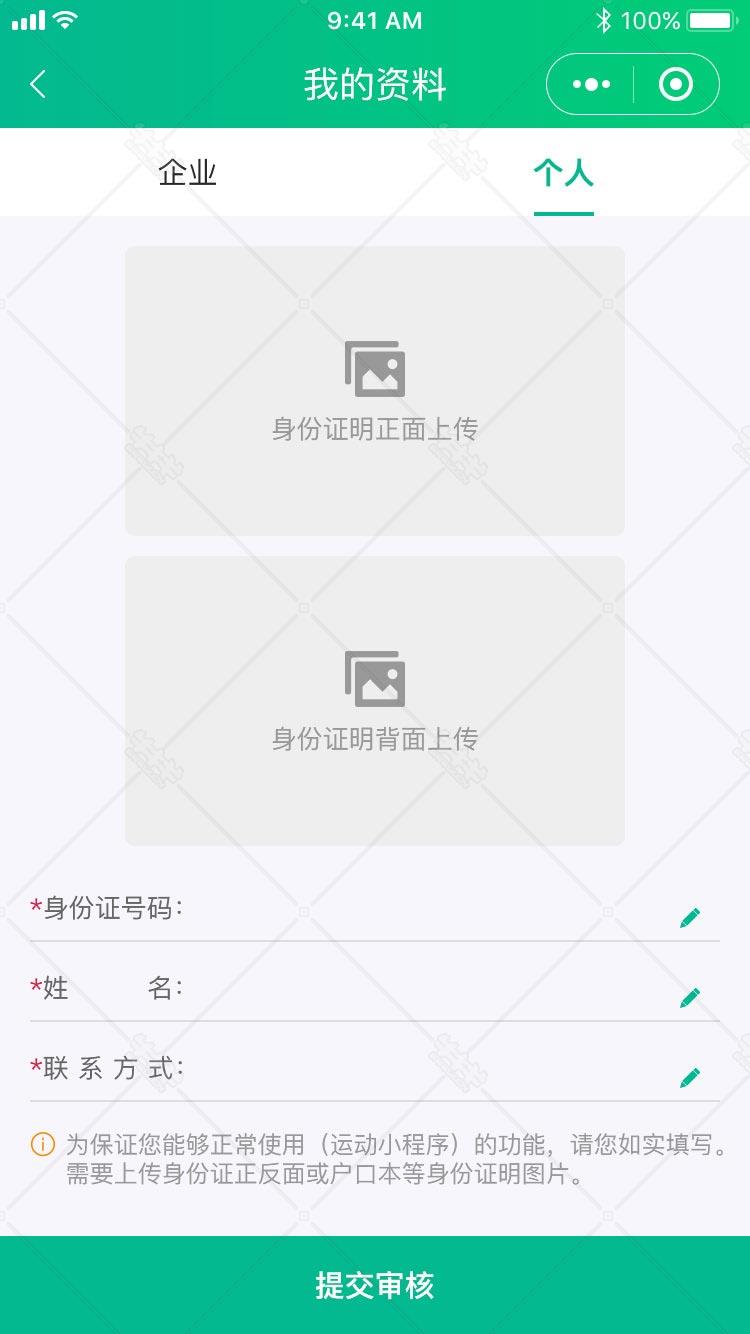Image resolution: width=750 pixels, height=1334 pixels.
Task: Switch to the 企业 tab
Action: [187, 173]
